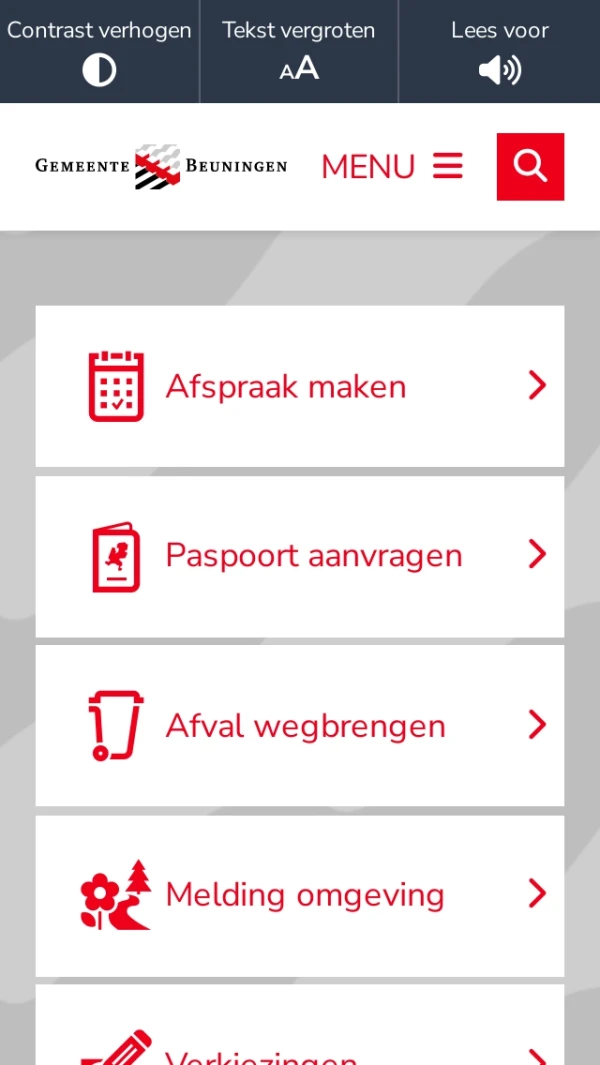The height and width of the screenshot is (1065, 600).
Task: Go to the Gemeente Beuningen homepage
Action: (161, 166)
